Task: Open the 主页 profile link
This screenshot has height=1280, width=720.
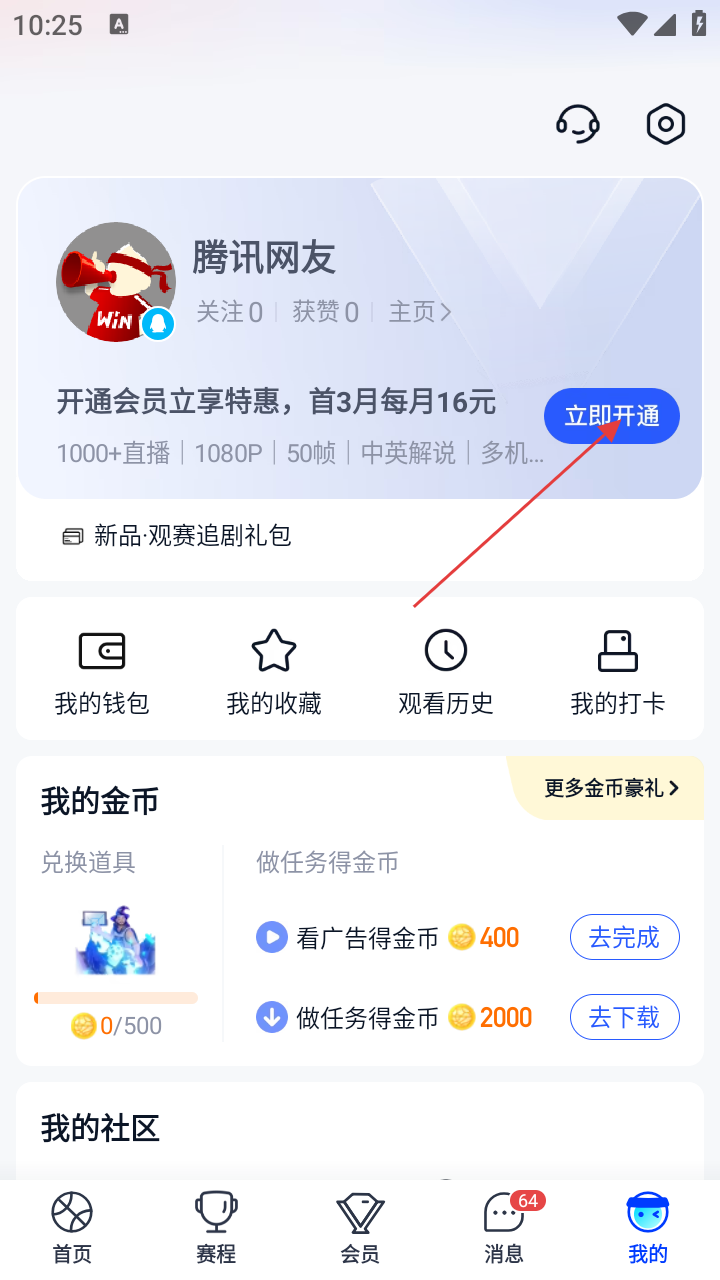Action: [x=420, y=312]
